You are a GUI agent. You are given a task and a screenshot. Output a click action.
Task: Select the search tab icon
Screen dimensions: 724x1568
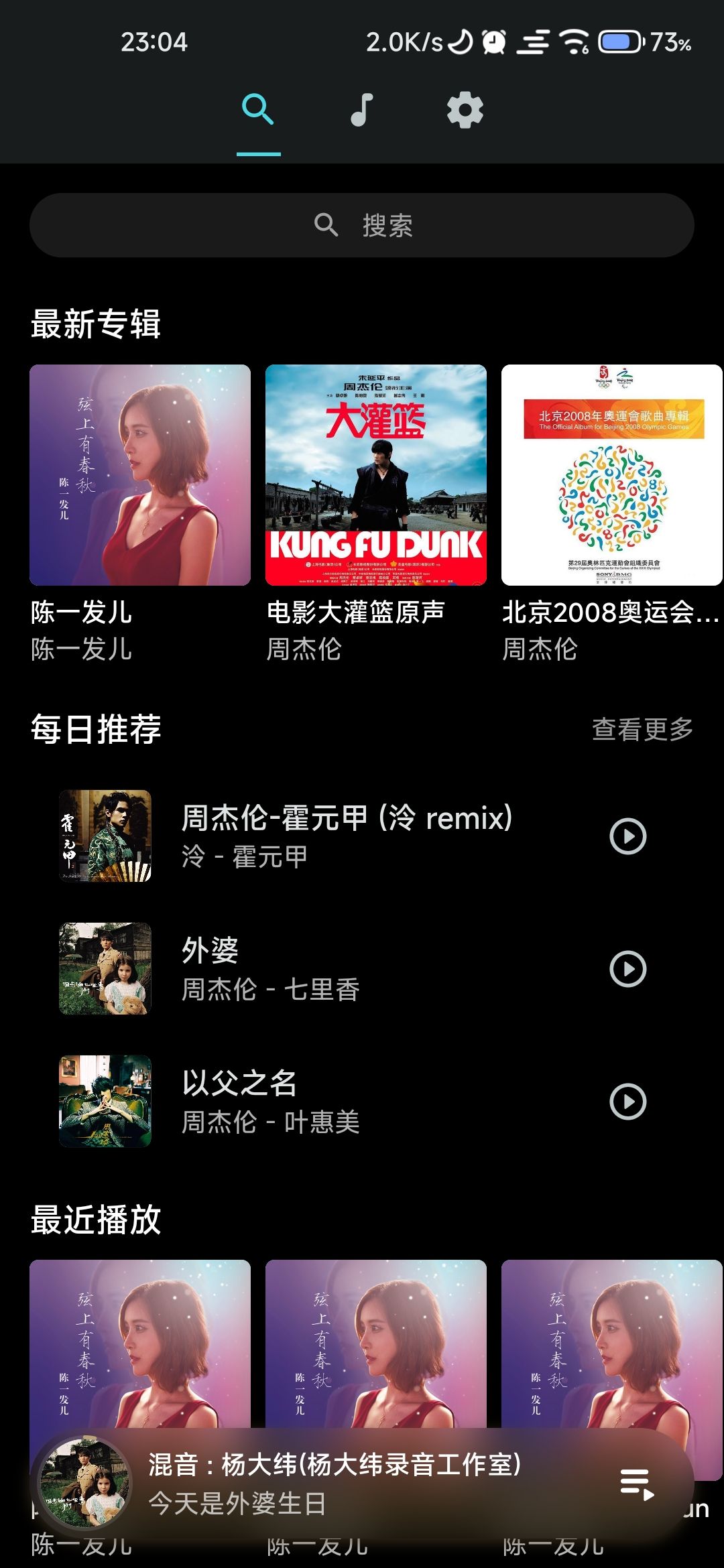pyautogui.click(x=257, y=109)
